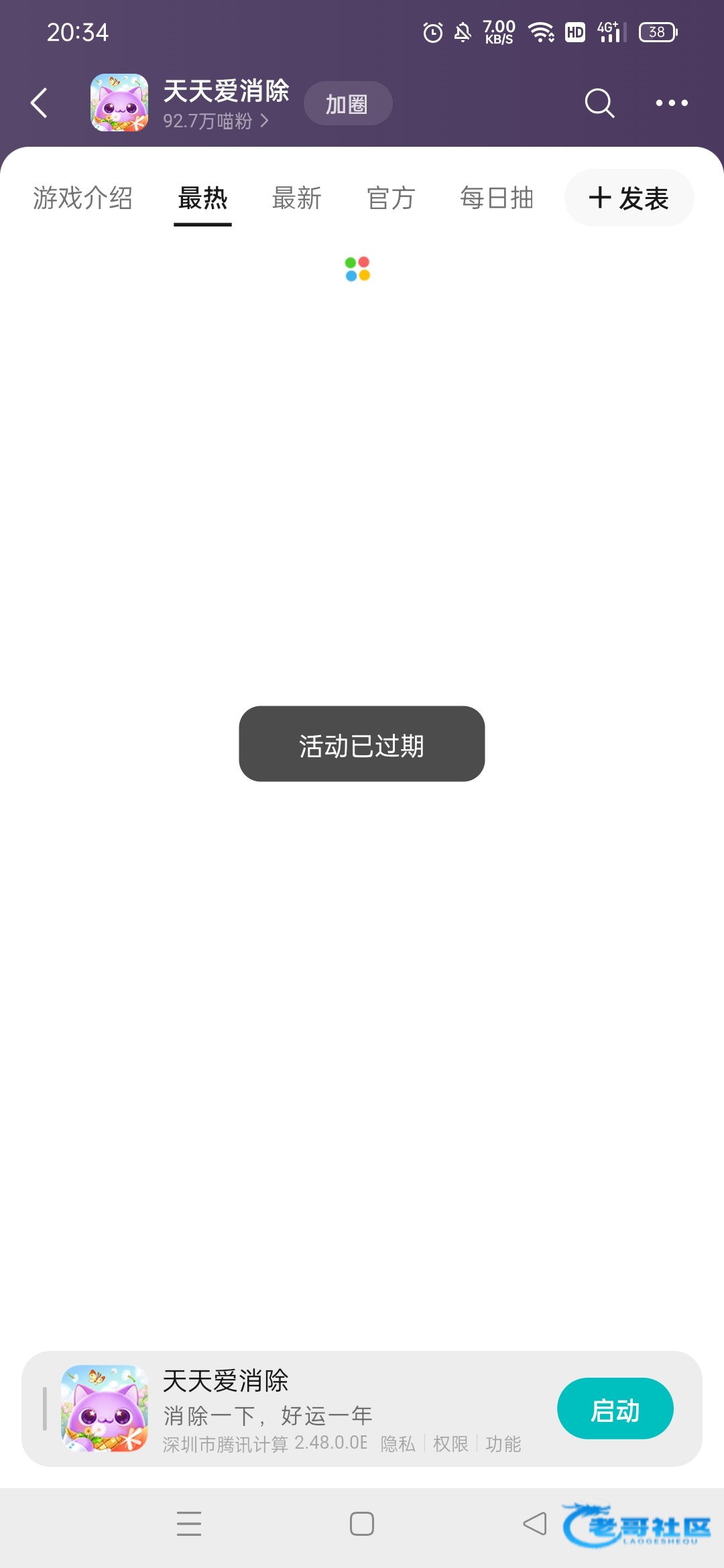The width and height of the screenshot is (724, 1568).
Task: Tap the 加圈 button to join the circle
Action: point(347,104)
